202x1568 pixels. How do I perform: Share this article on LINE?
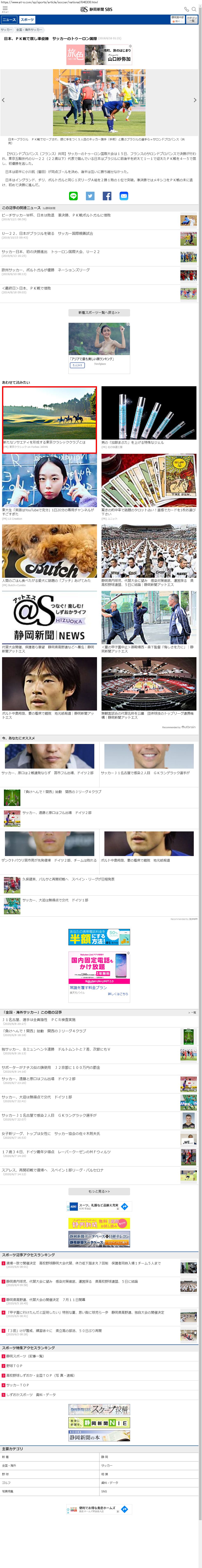tap(73, 196)
